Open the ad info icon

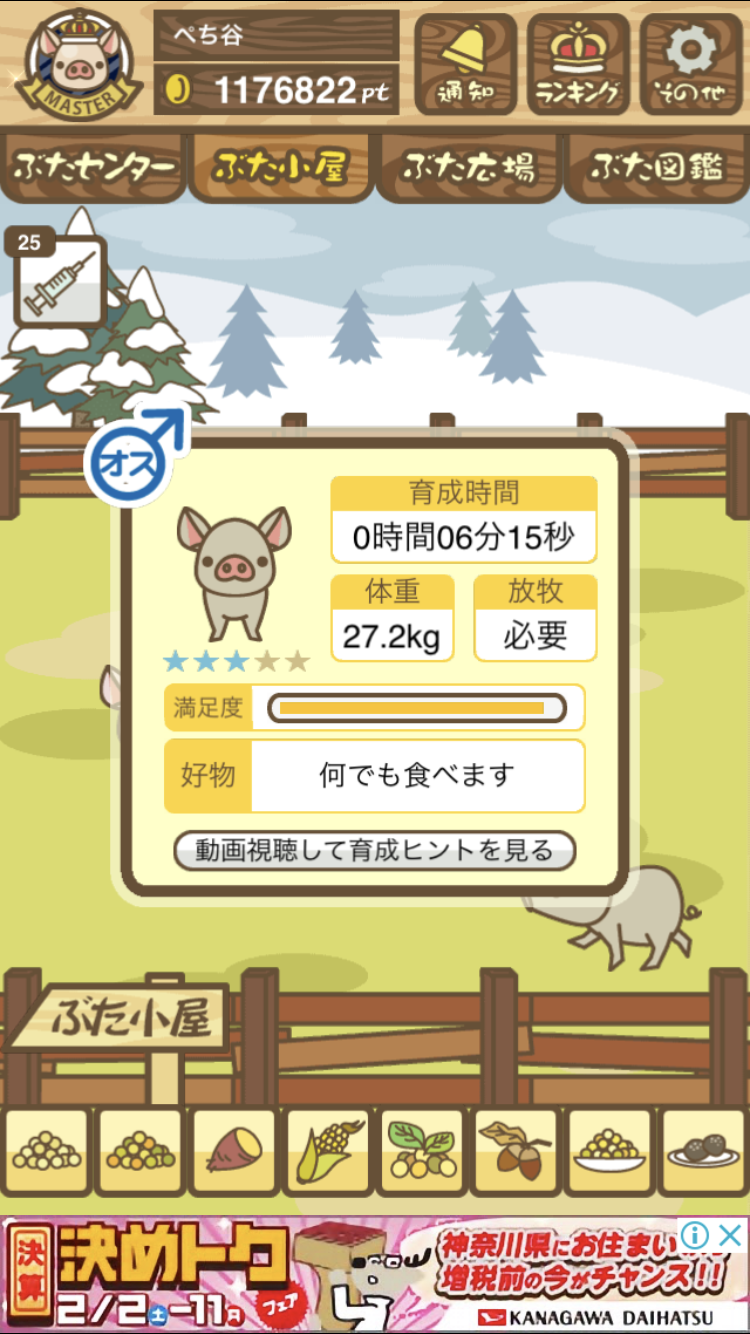coord(696,1234)
